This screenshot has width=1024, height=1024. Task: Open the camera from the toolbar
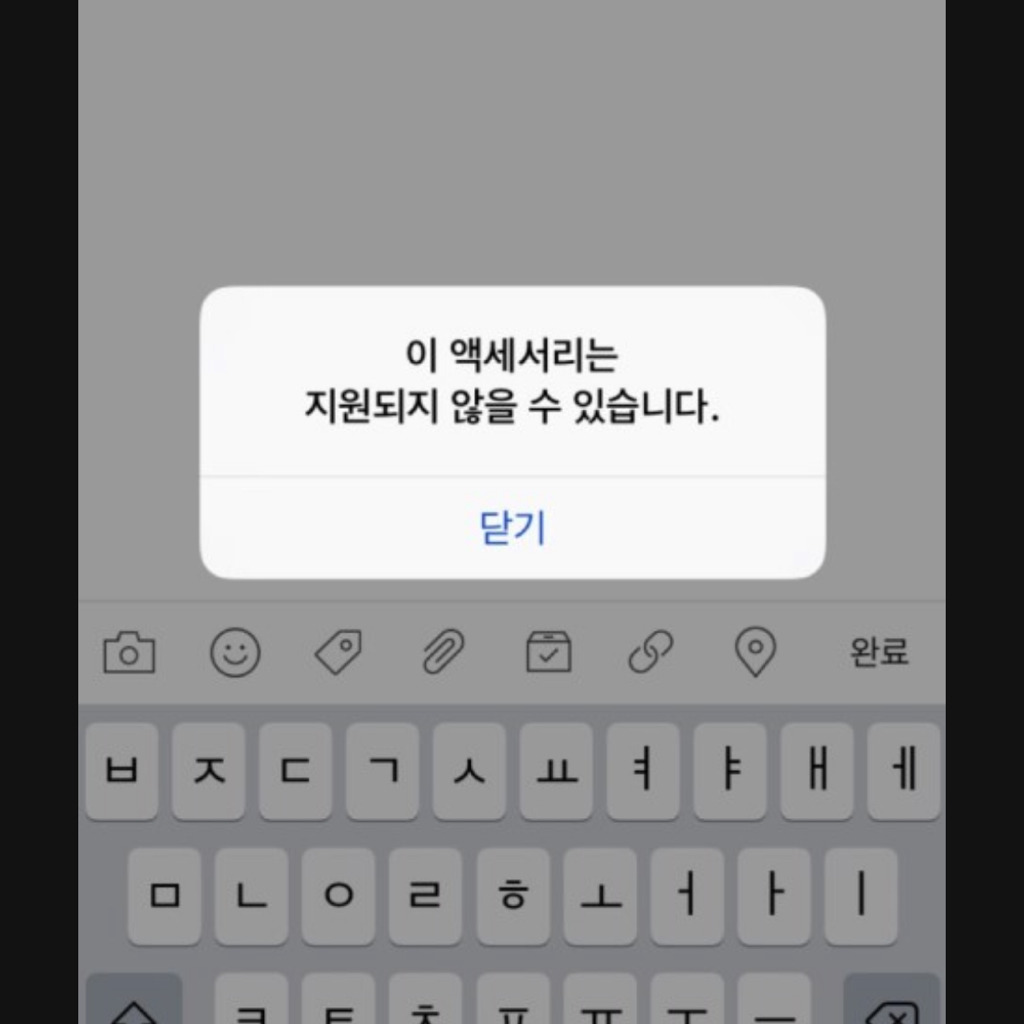click(x=129, y=653)
